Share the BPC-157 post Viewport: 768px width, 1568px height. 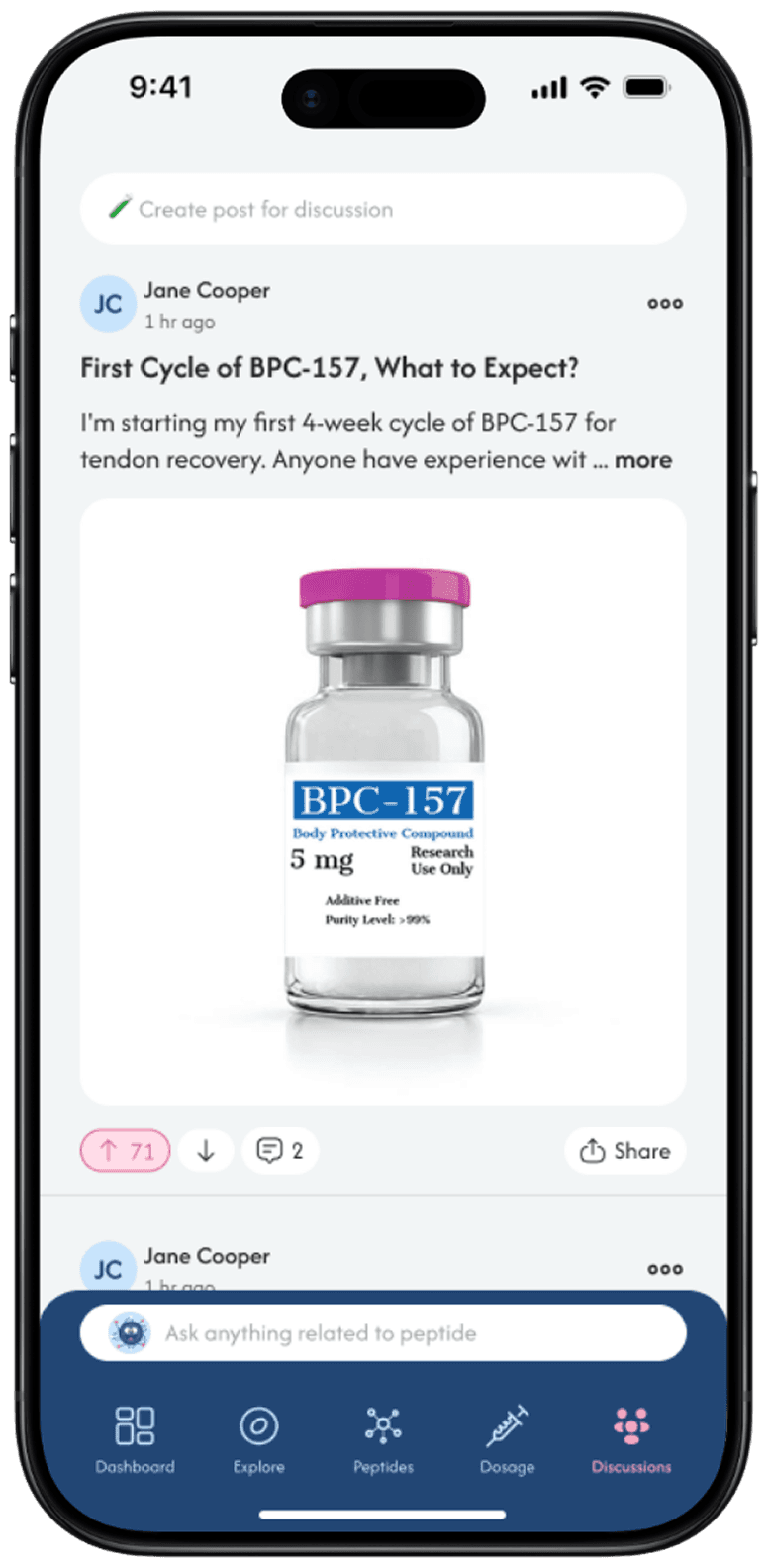(x=624, y=1151)
